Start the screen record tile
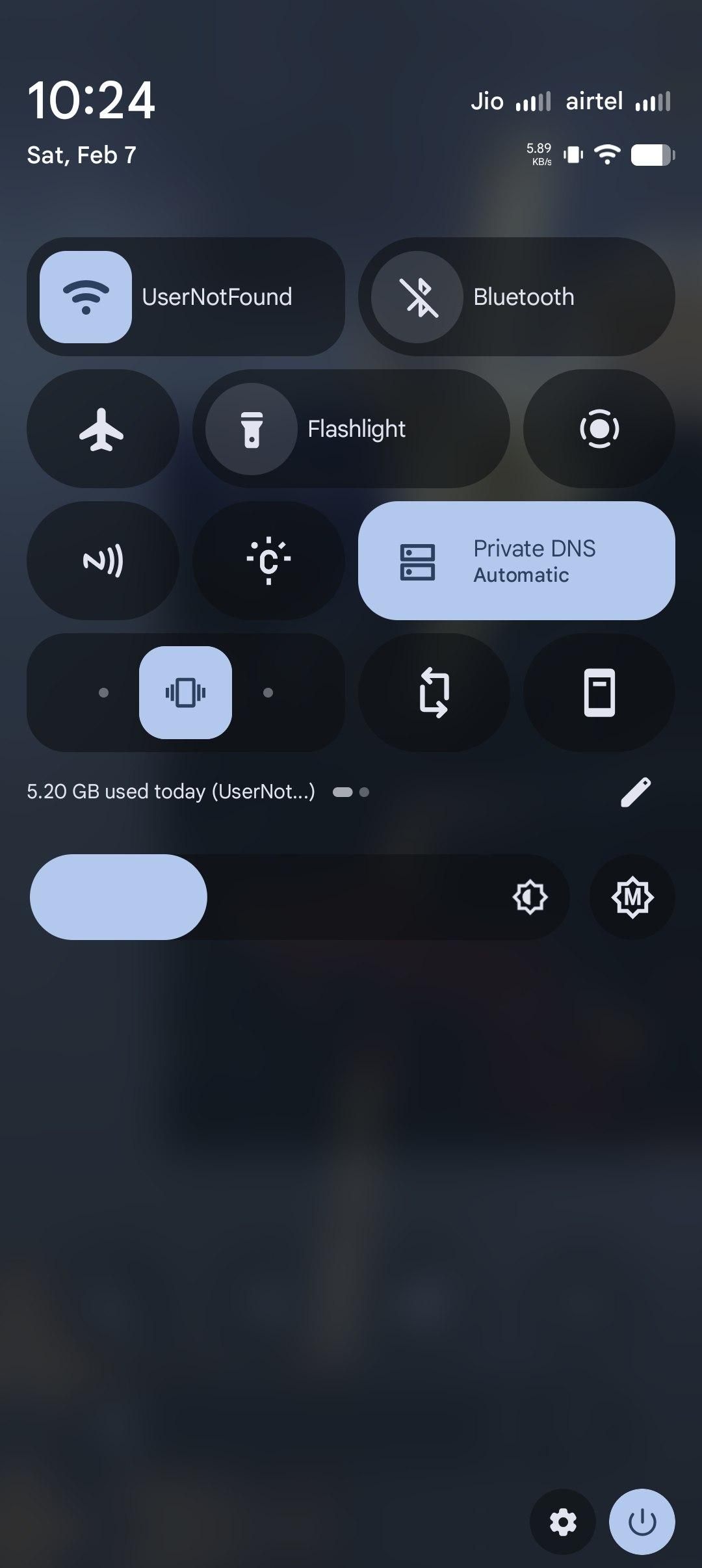Viewport: 702px width, 1568px height. tap(599, 429)
